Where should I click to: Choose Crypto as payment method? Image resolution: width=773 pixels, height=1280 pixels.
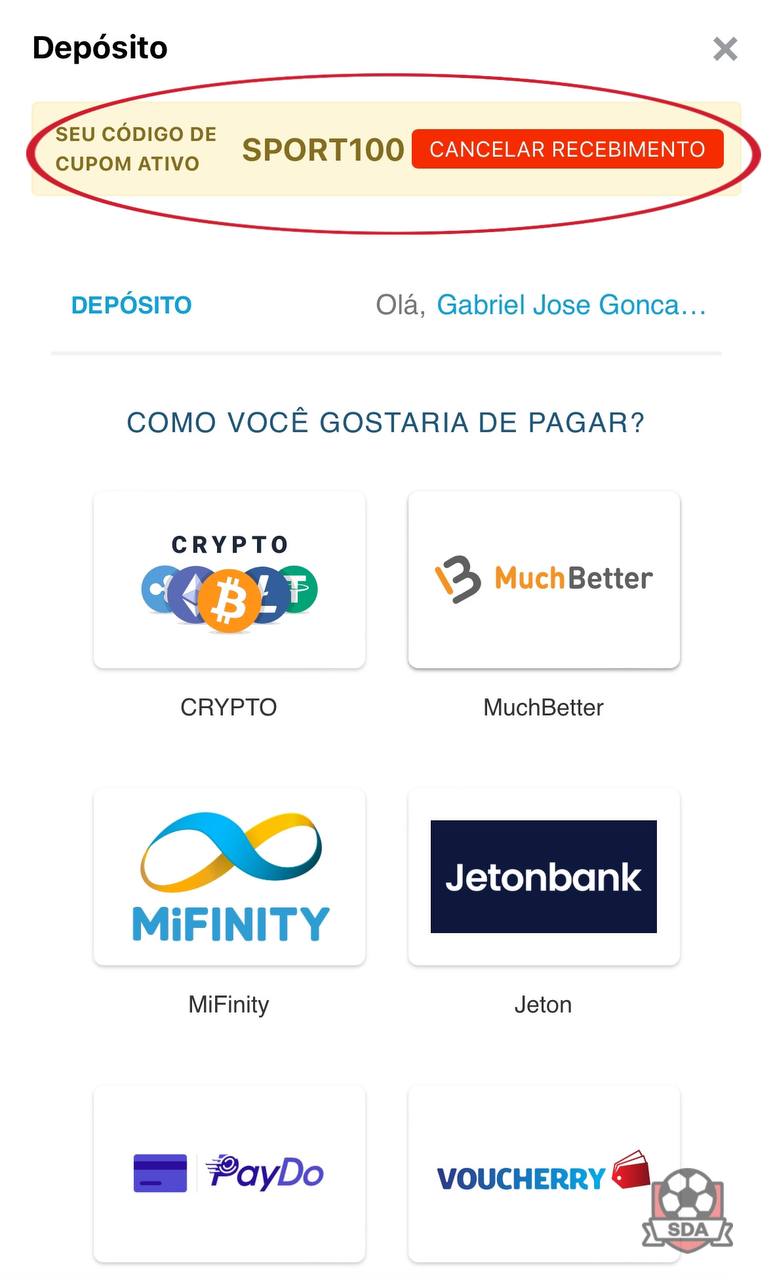point(229,579)
